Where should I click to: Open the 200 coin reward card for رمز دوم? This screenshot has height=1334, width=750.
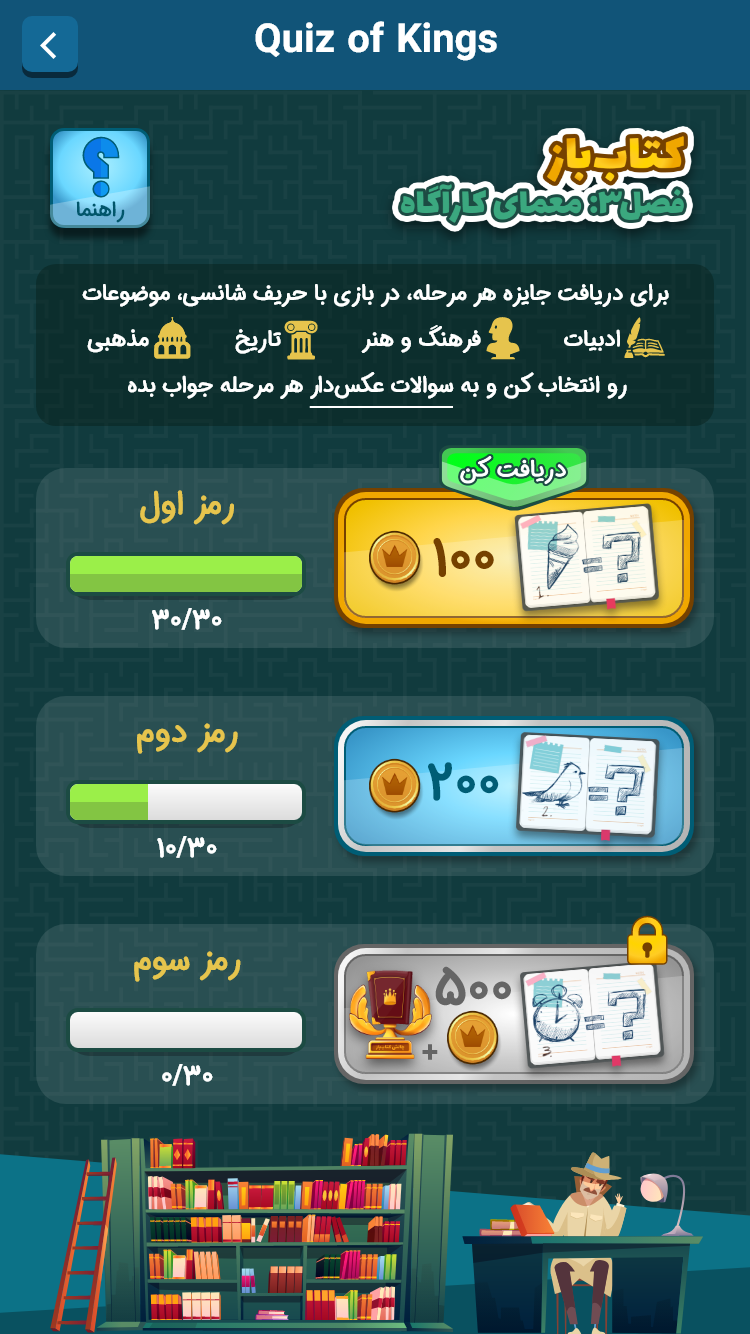point(514,786)
